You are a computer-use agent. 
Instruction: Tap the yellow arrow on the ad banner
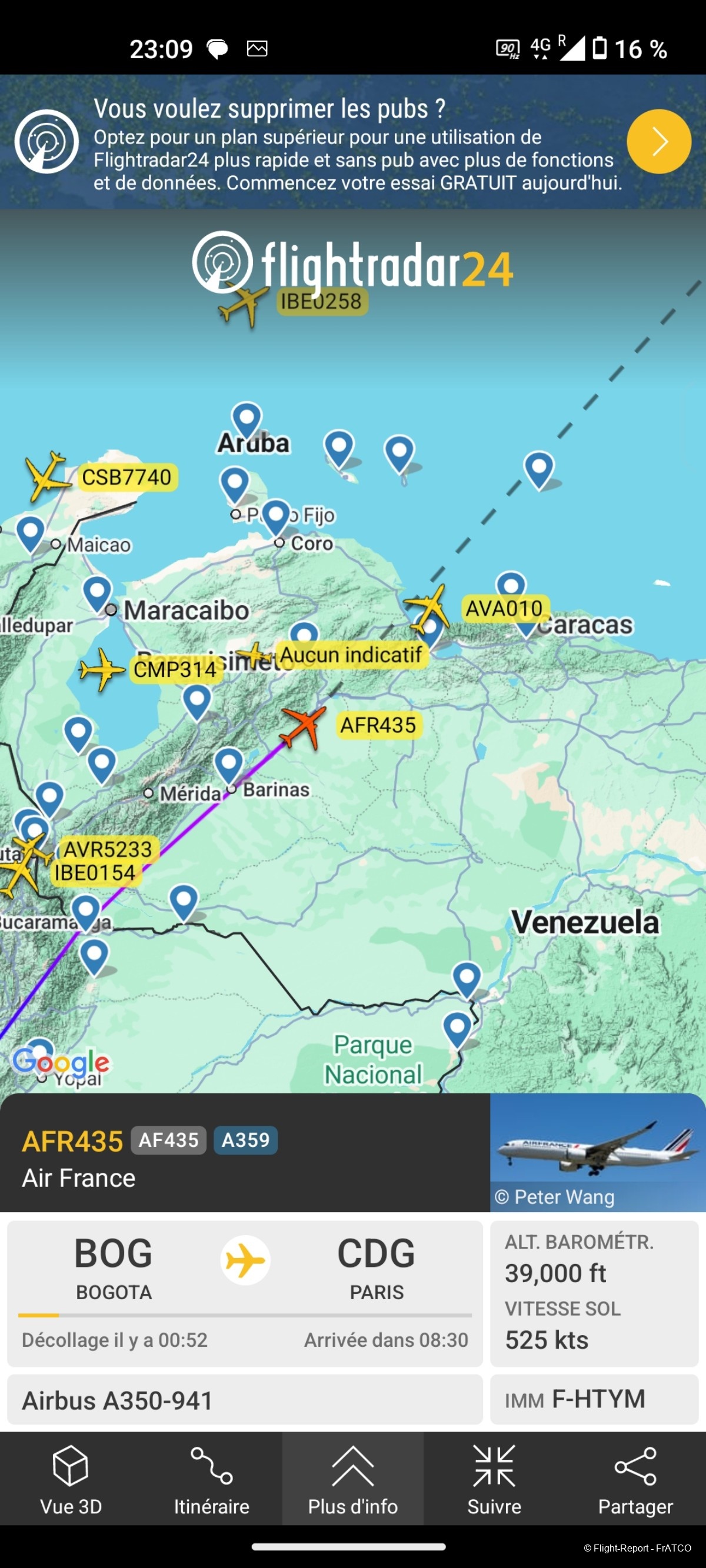658,142
